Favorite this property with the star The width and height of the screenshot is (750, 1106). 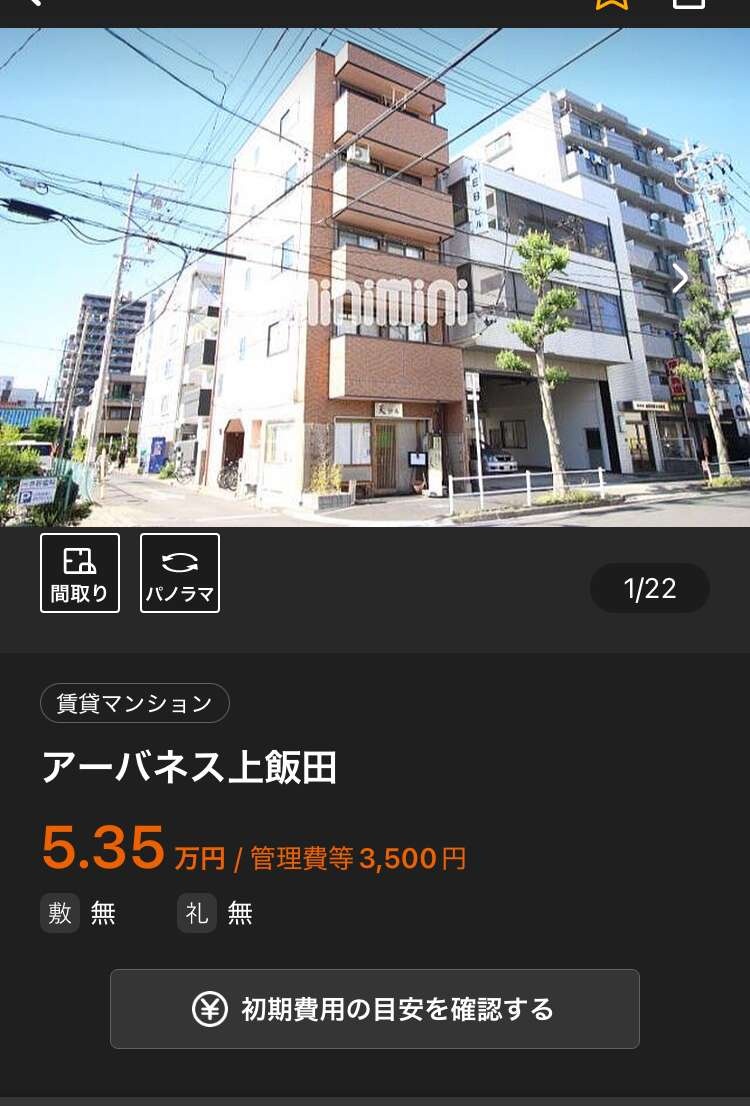[612, 3]
